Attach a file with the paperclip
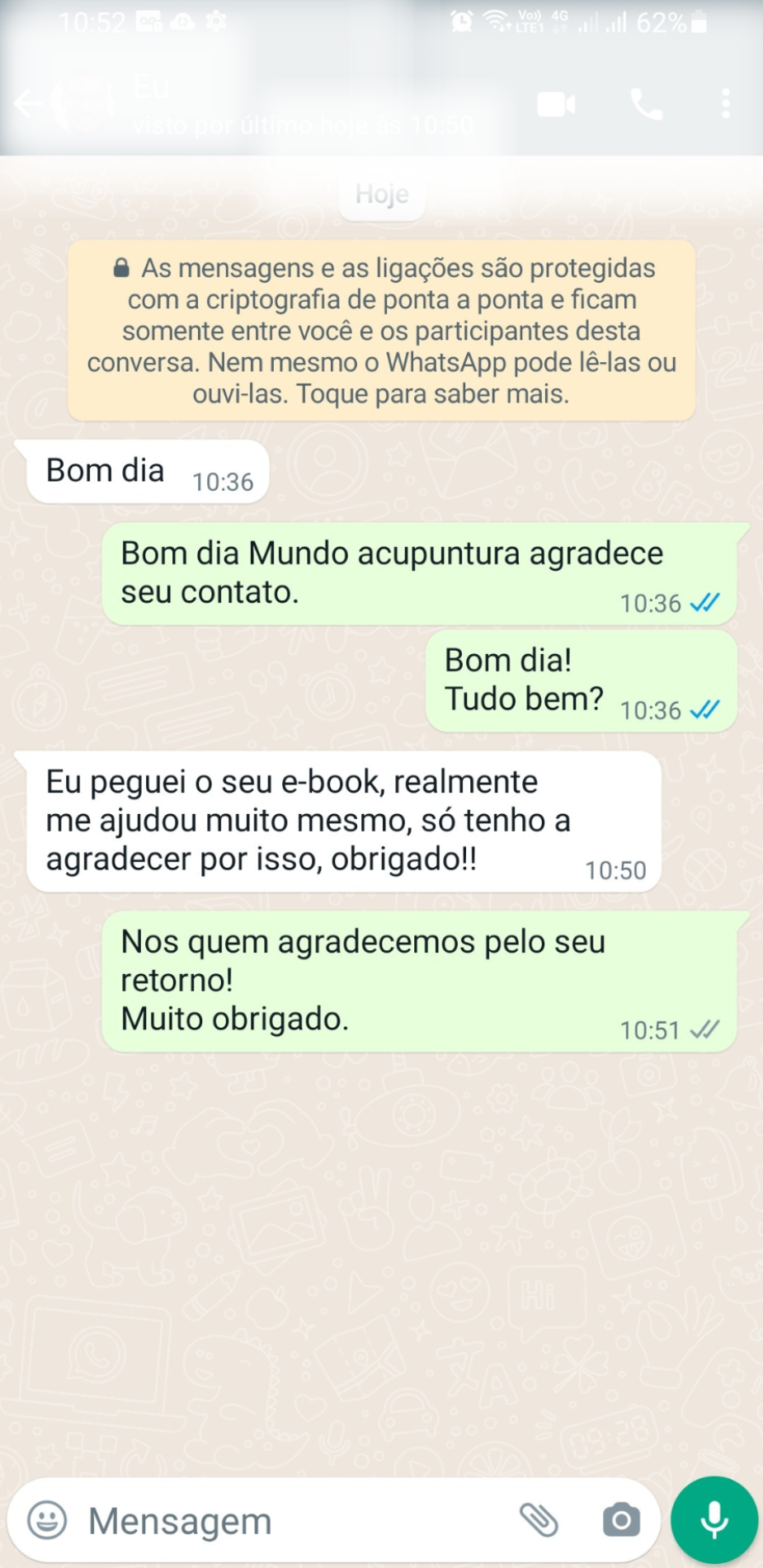The height and width of the screenshot is (1568, 763). tap(539, 1520)
